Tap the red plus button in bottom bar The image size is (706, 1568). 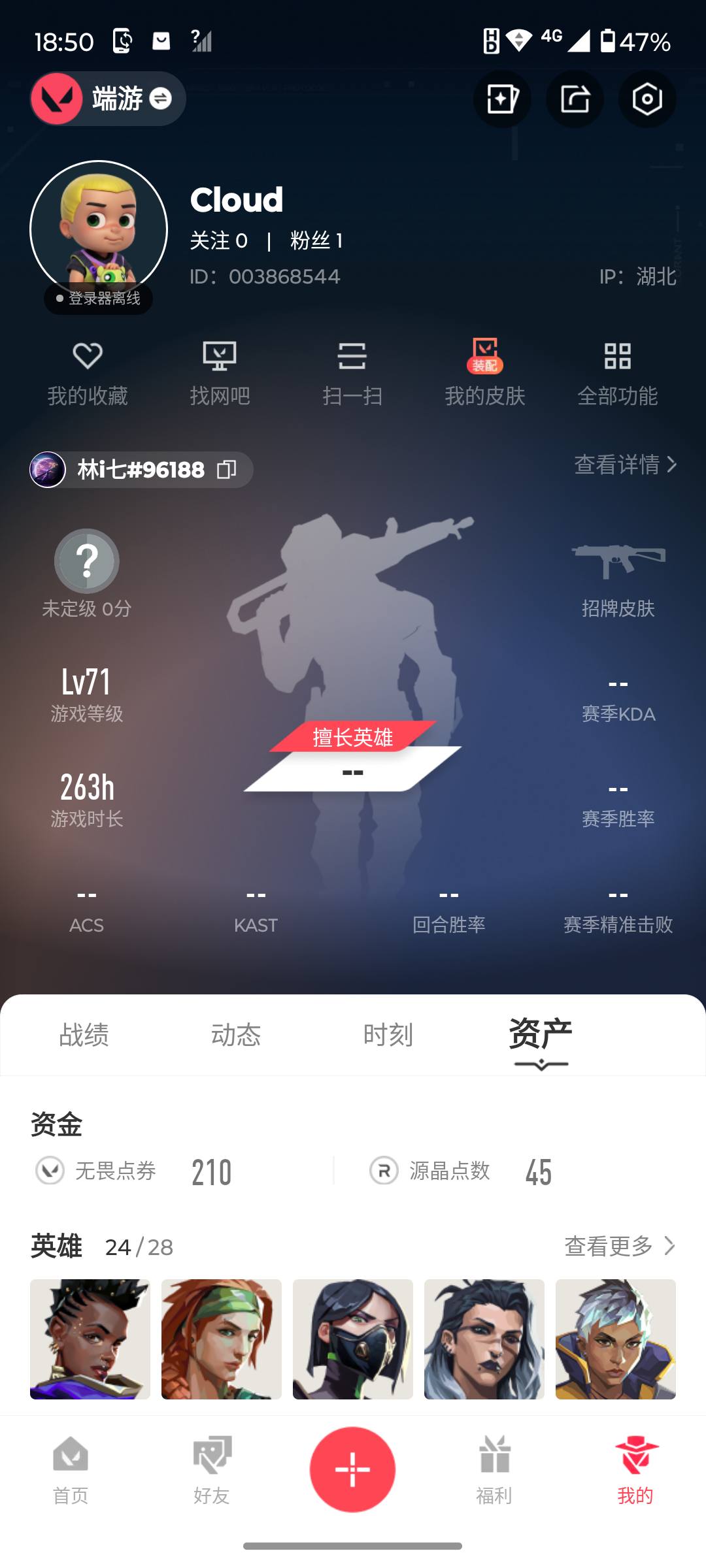(x=353, y=1469)
